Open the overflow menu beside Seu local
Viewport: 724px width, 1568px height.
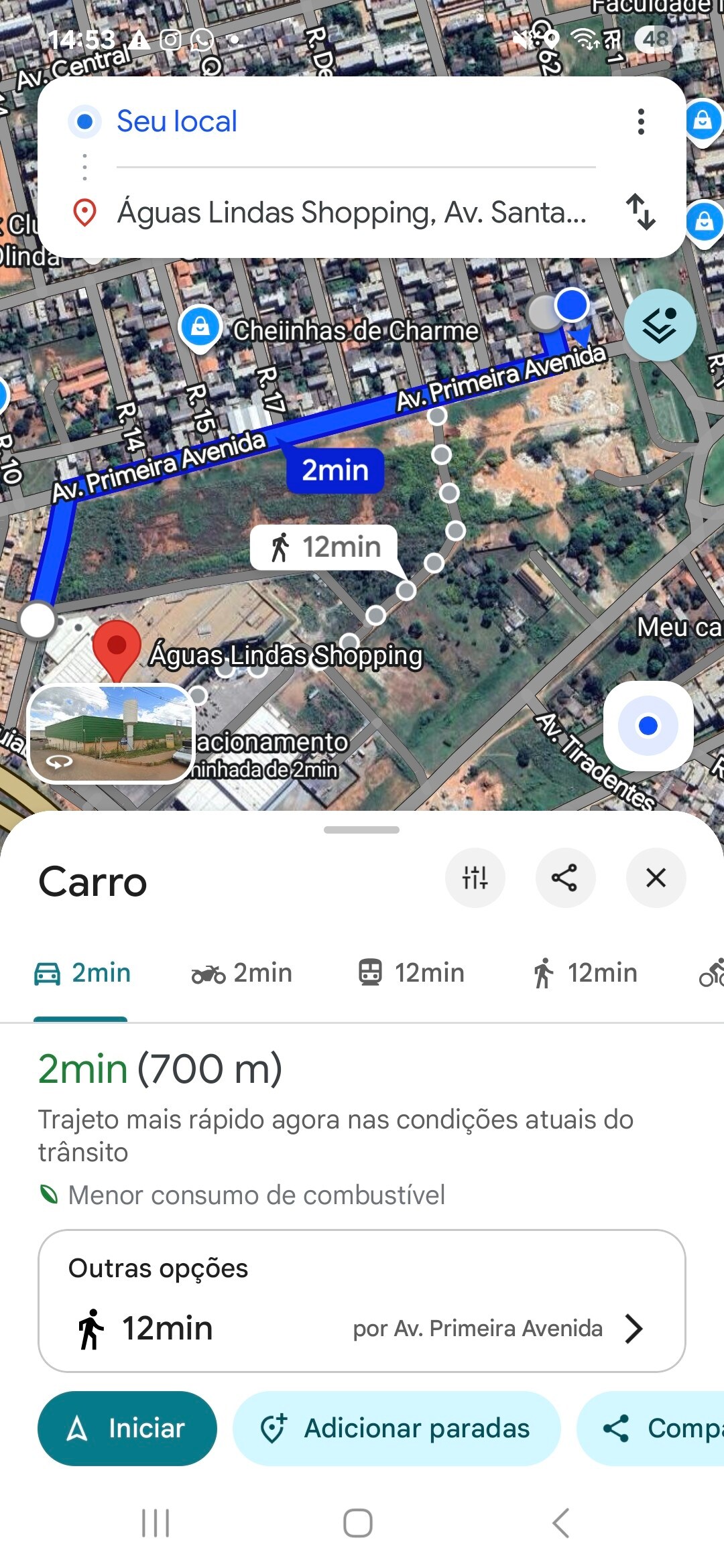click(641, 122)
